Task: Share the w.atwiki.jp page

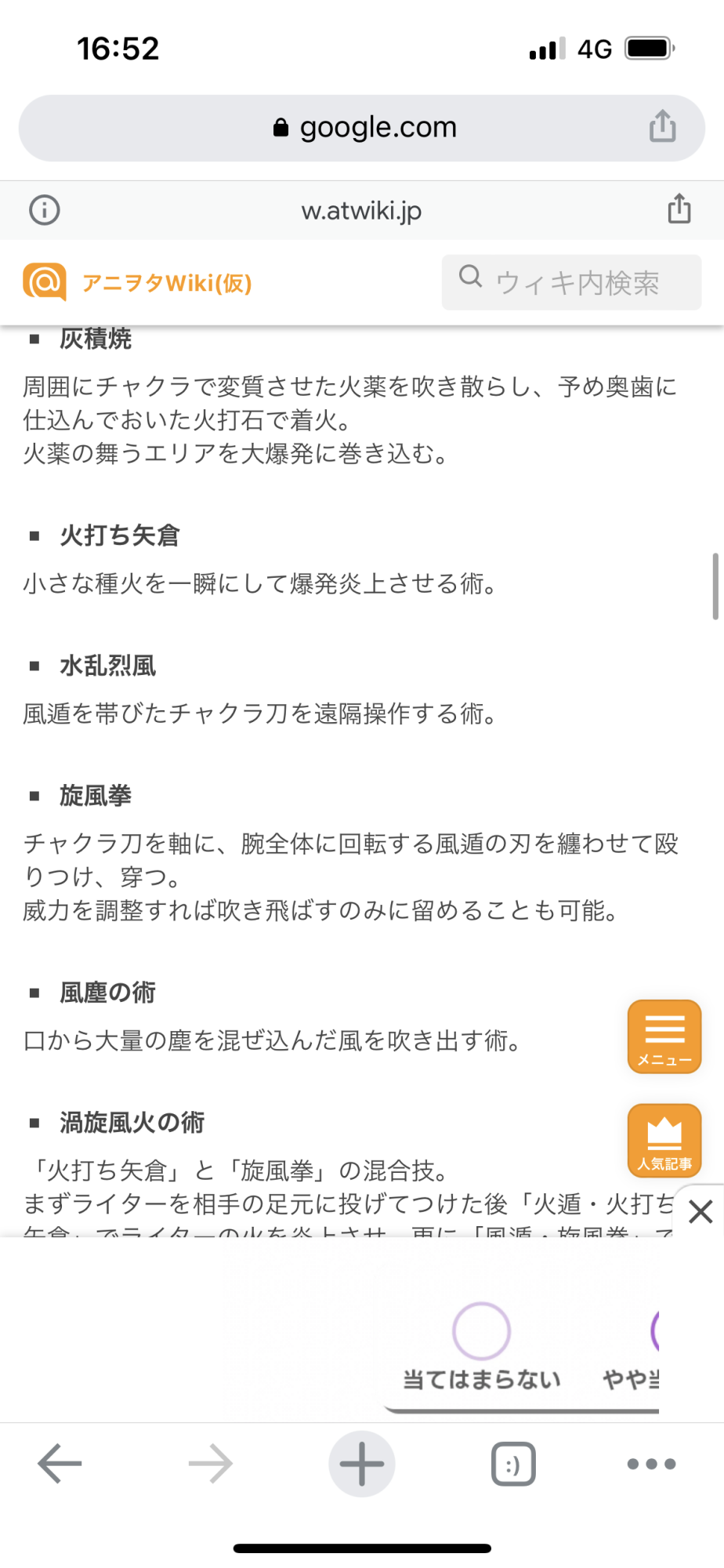Action: (679, 209)
